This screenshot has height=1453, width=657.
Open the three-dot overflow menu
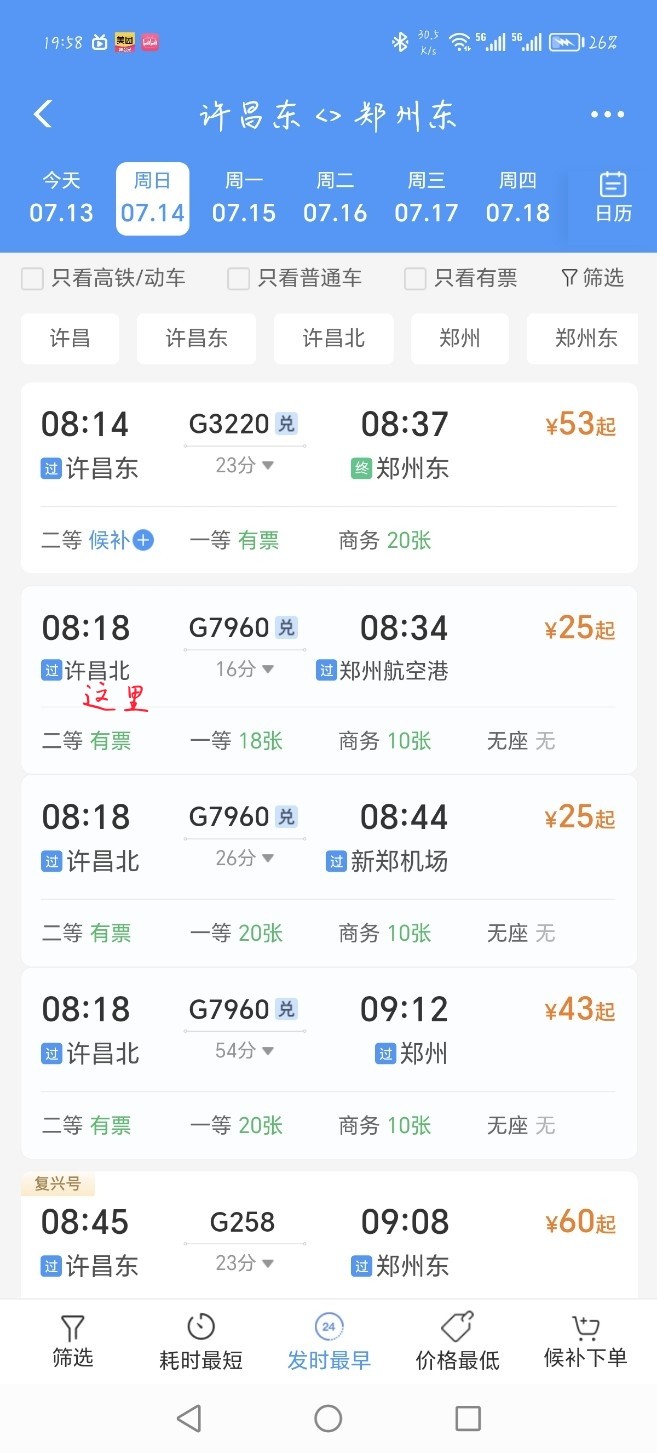[x=607, y=115]
